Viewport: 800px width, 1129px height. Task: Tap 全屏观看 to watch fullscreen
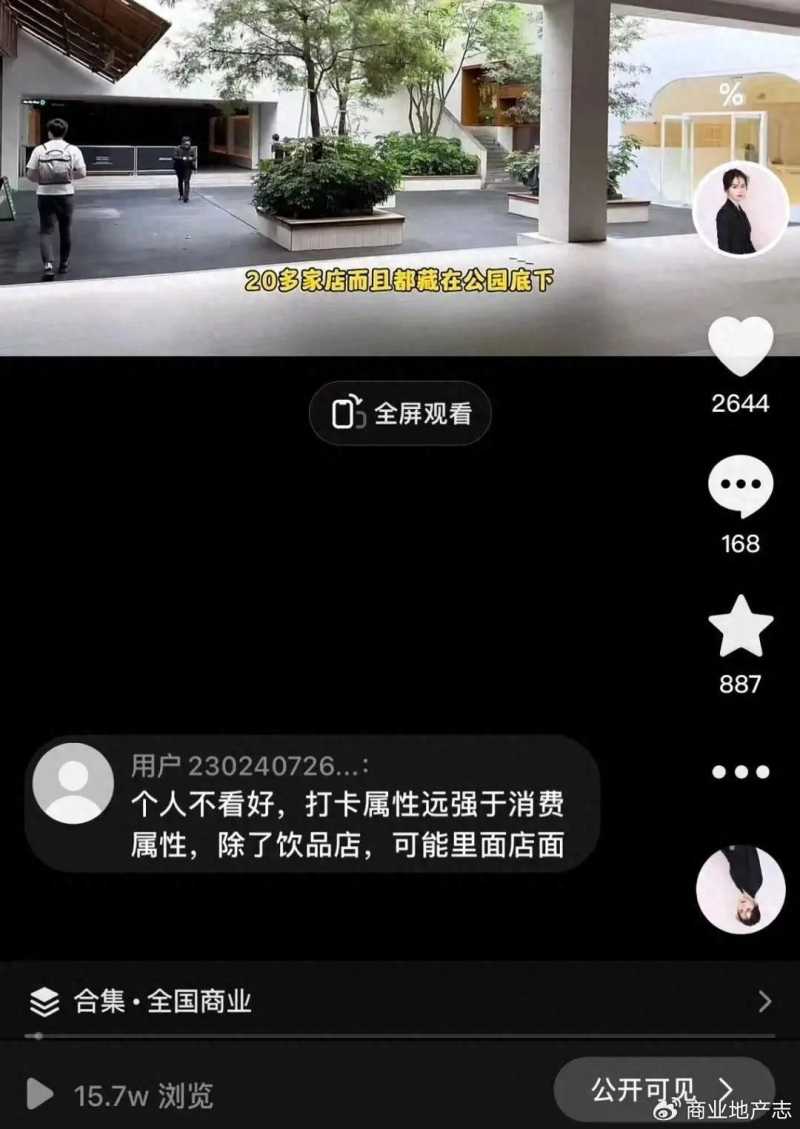click(400, 413)
